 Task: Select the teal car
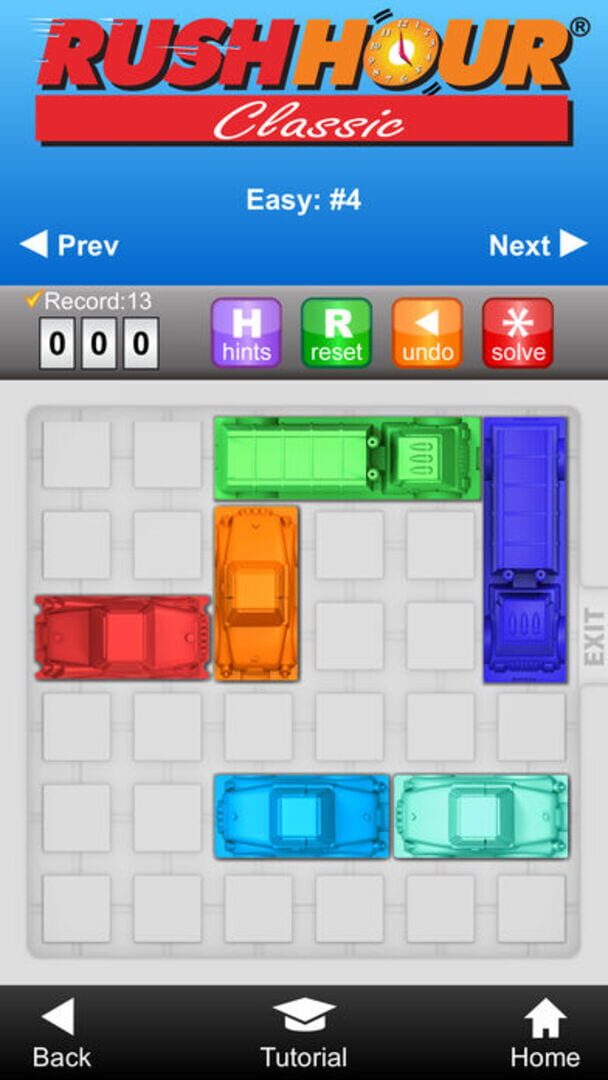481,816
